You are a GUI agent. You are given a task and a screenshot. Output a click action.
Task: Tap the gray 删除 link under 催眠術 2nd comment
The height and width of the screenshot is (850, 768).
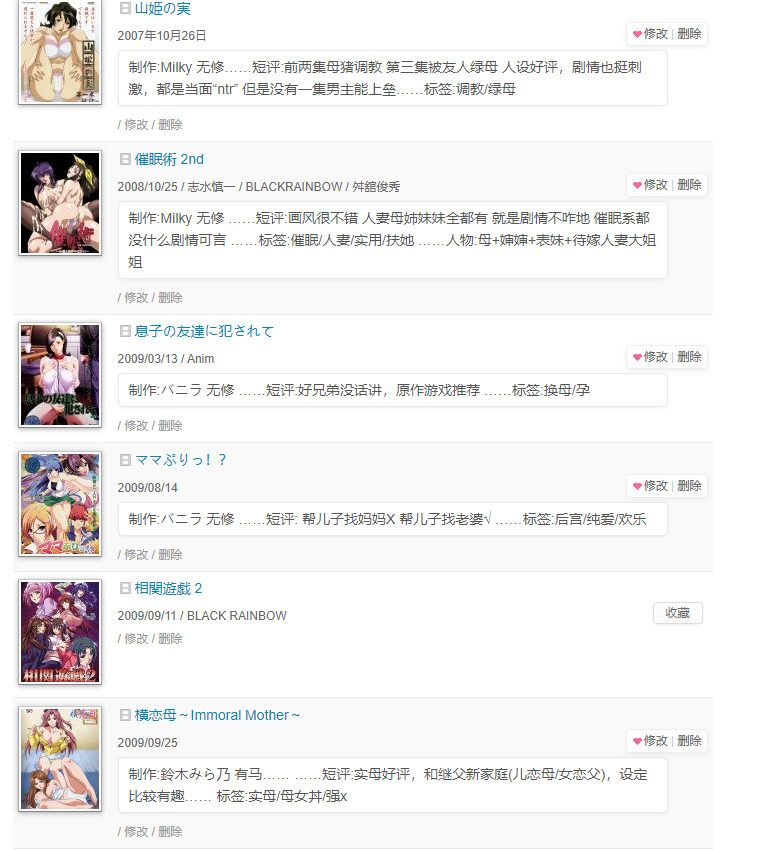[170, 298]
